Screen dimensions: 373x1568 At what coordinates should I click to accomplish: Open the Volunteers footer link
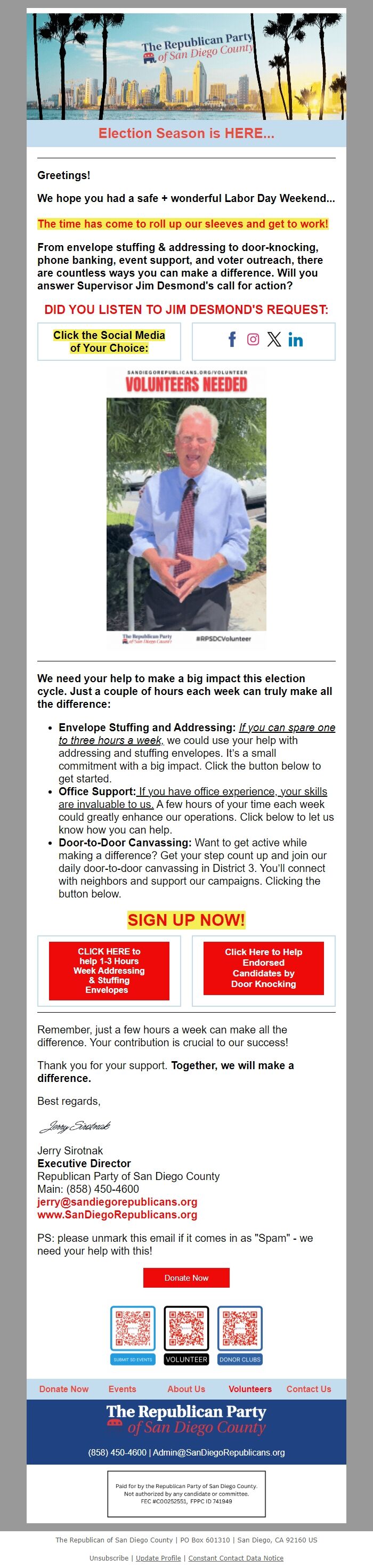click(x=250, y=1388)
